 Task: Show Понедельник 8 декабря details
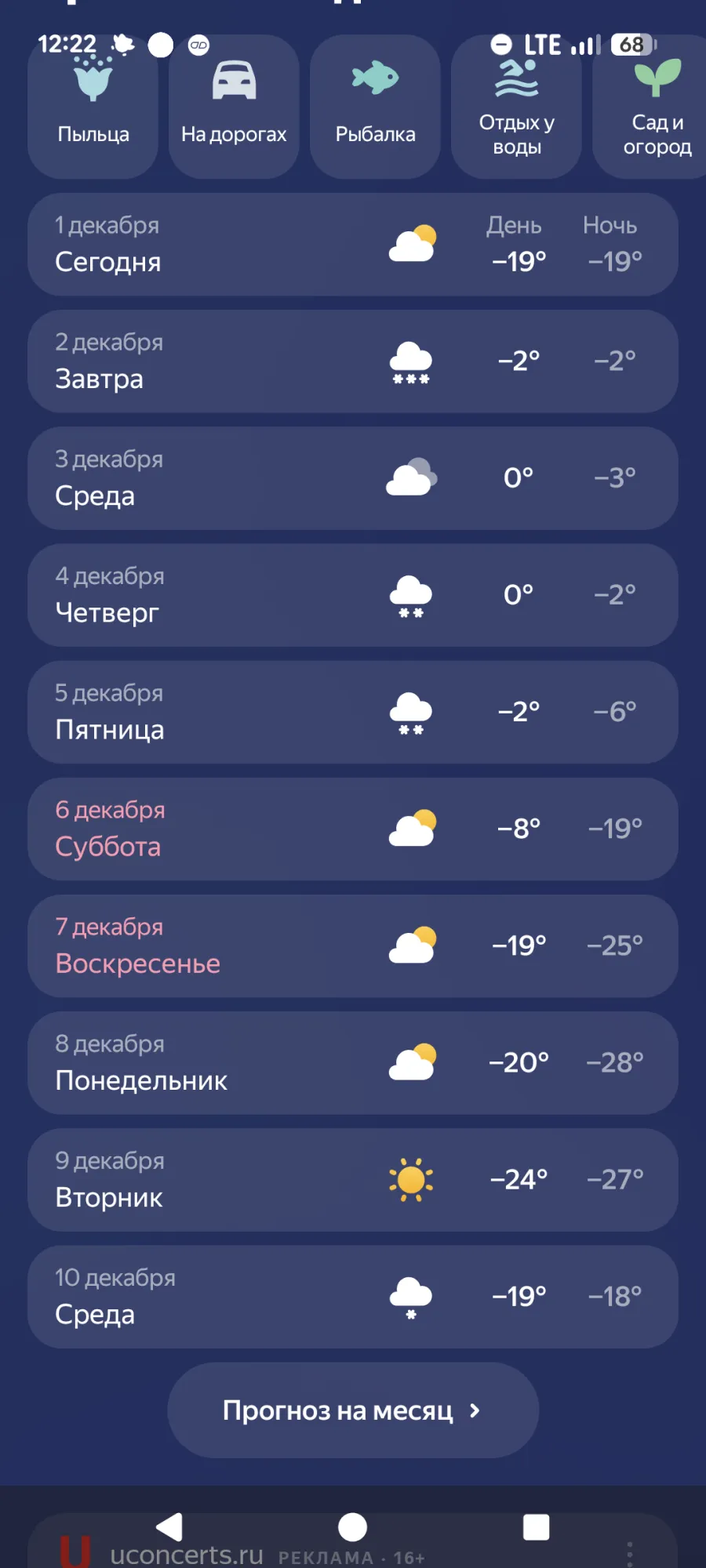click(353, 1062)
